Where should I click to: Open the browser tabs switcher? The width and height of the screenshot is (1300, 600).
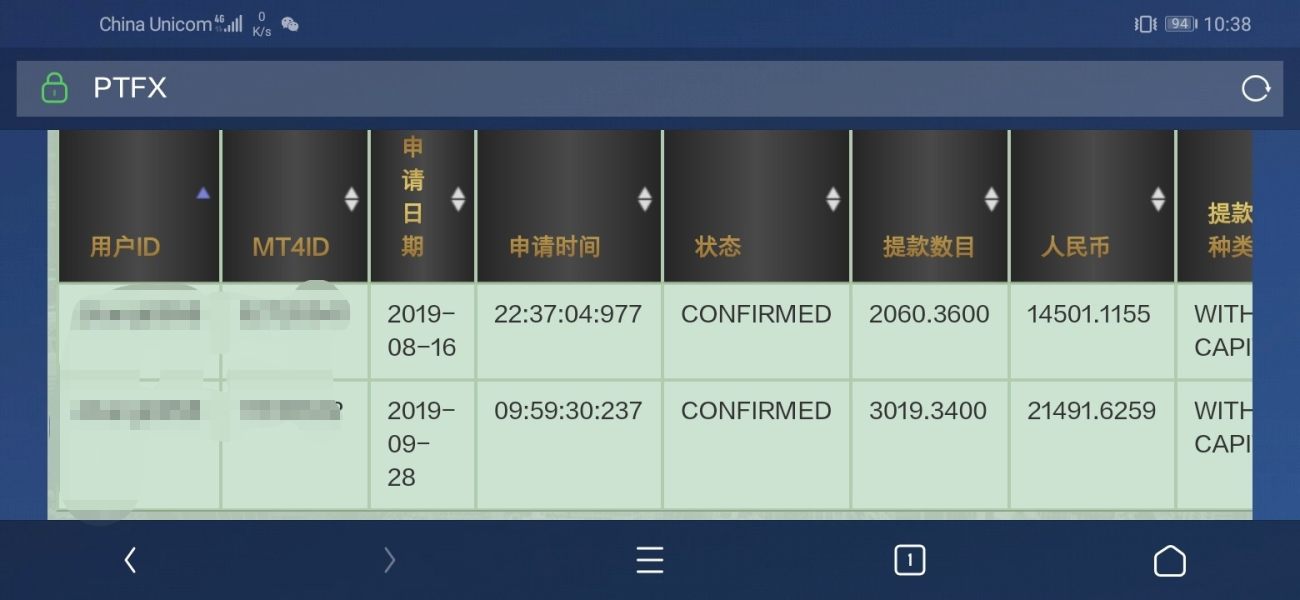tap(909, 560)
